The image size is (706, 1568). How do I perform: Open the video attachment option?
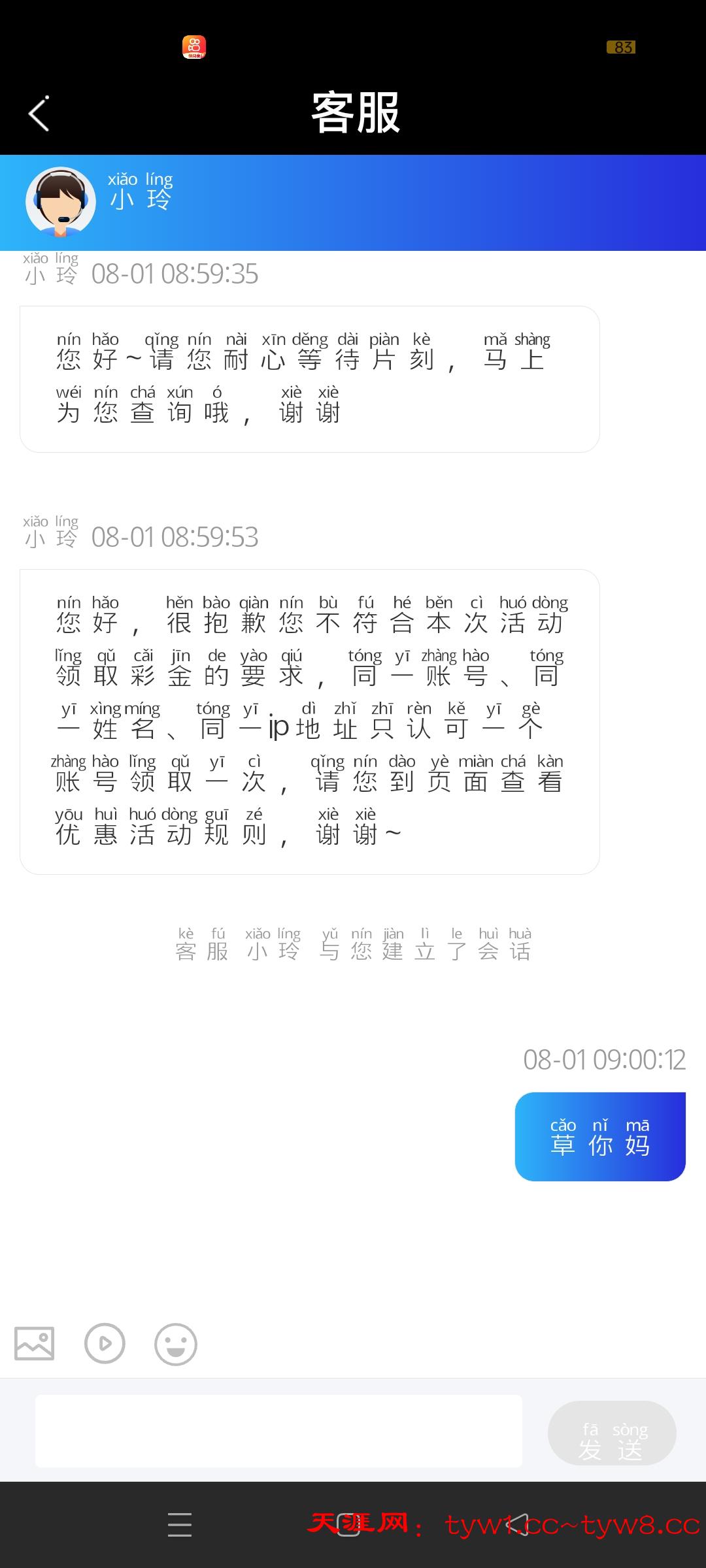pyautogui.click(x=105, y=1344)
